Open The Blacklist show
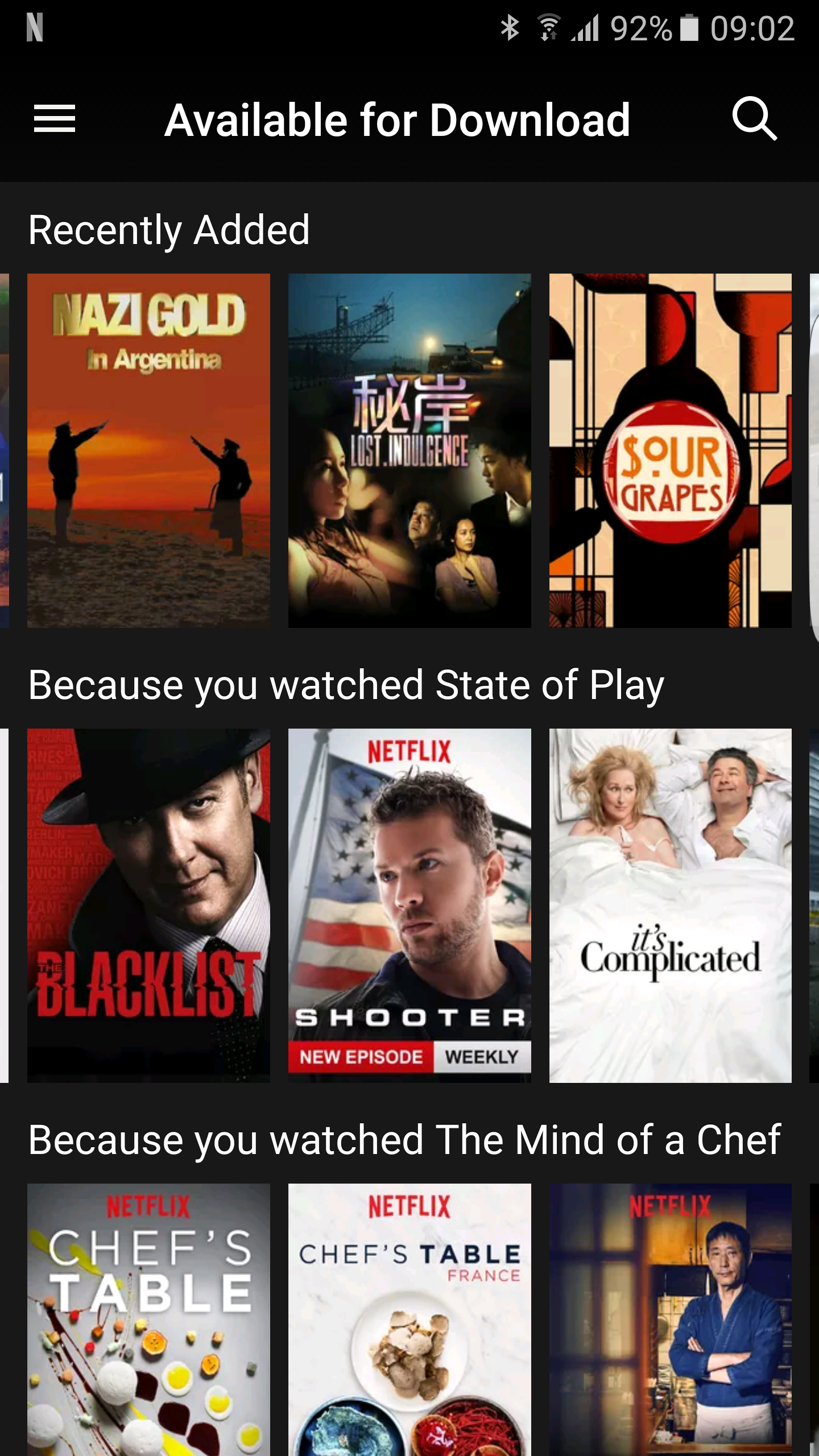This screenshot has width=819, height=1456. 148,905
